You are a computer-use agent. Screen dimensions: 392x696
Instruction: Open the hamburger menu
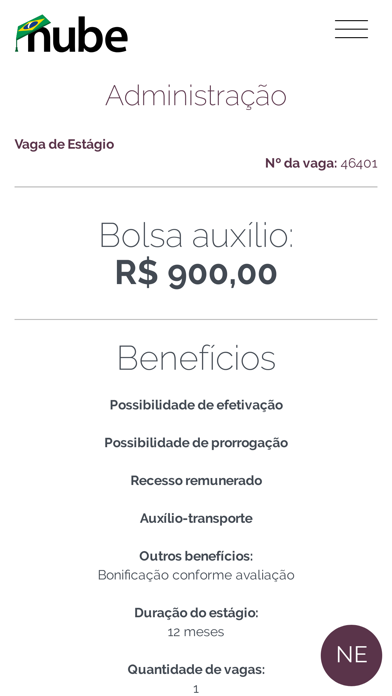tap(351, 29)
